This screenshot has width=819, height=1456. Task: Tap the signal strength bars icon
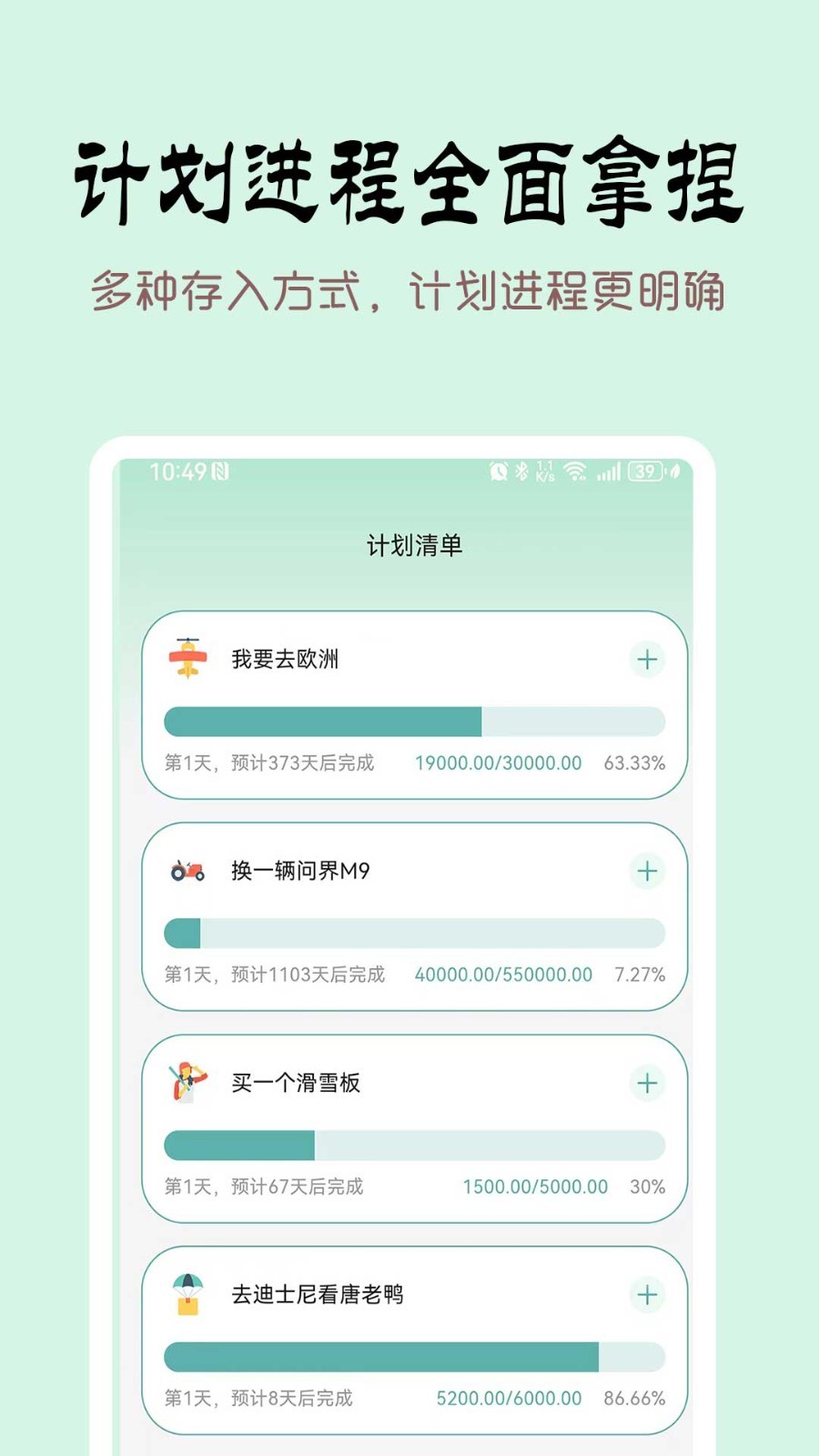pos(608,472)
